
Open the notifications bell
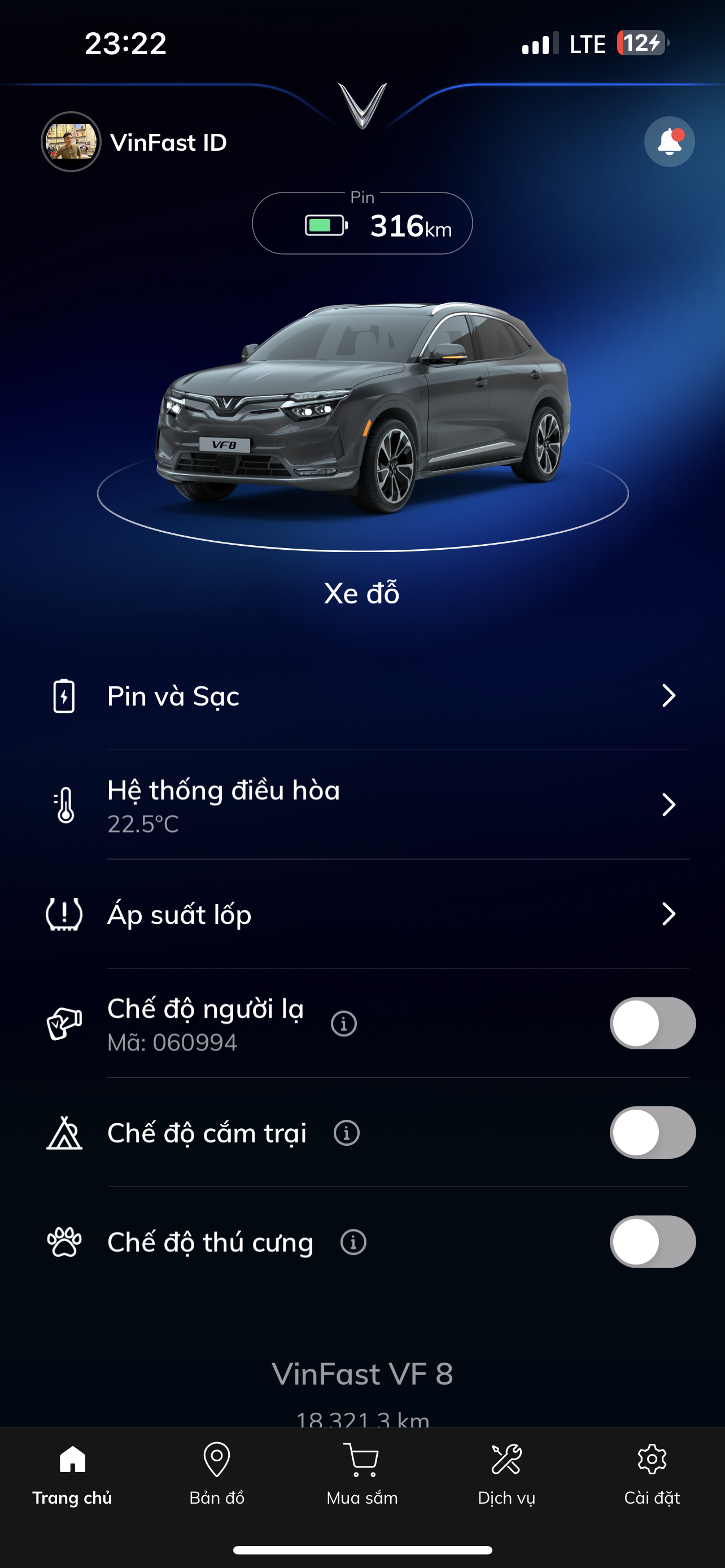669,142
